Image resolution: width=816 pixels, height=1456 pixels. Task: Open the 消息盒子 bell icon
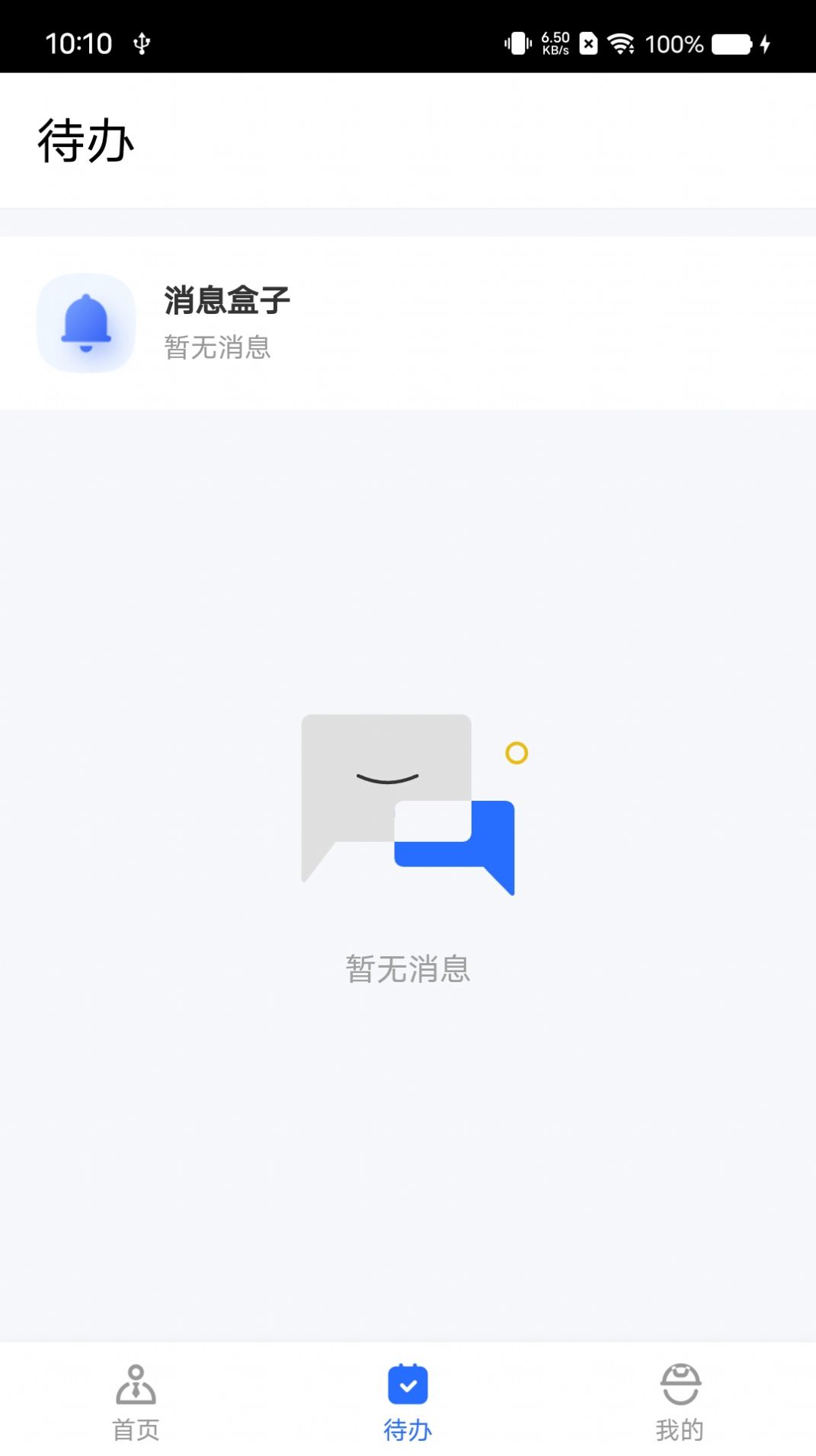pos(85,322)
